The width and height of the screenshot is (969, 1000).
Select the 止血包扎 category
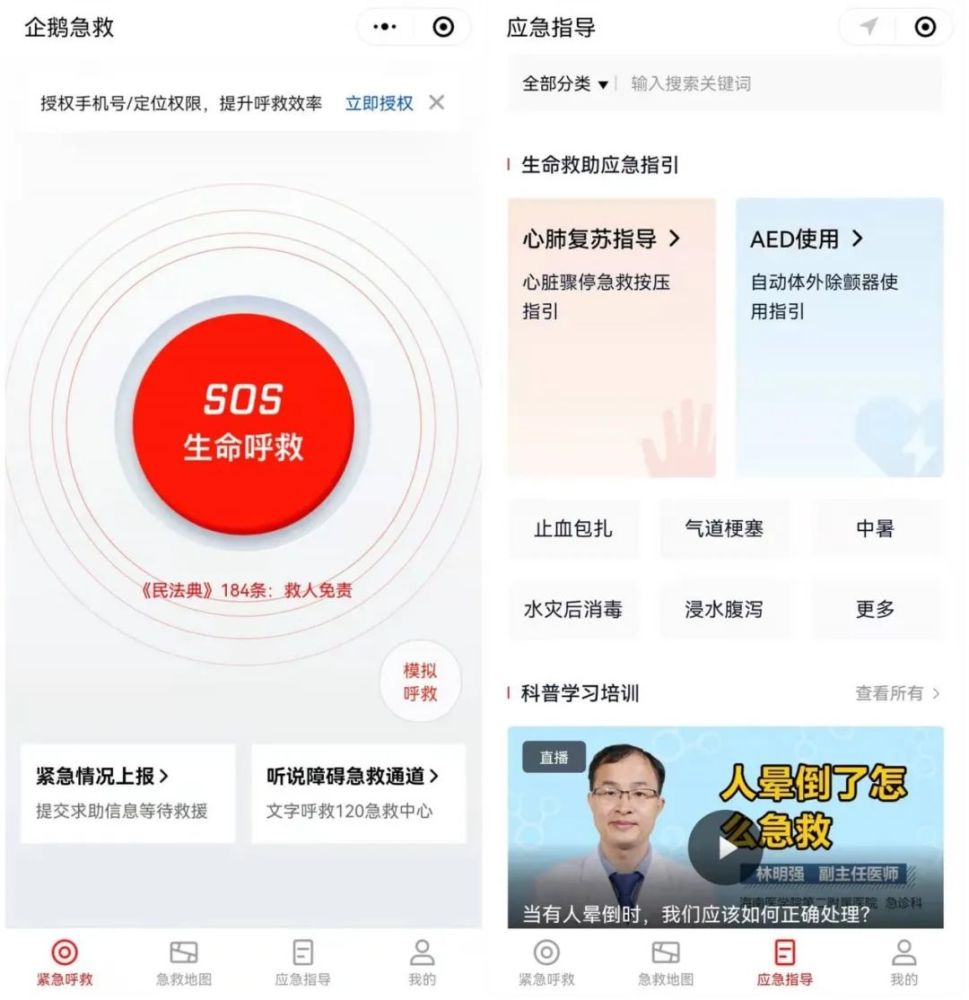(x=575, y=529)
